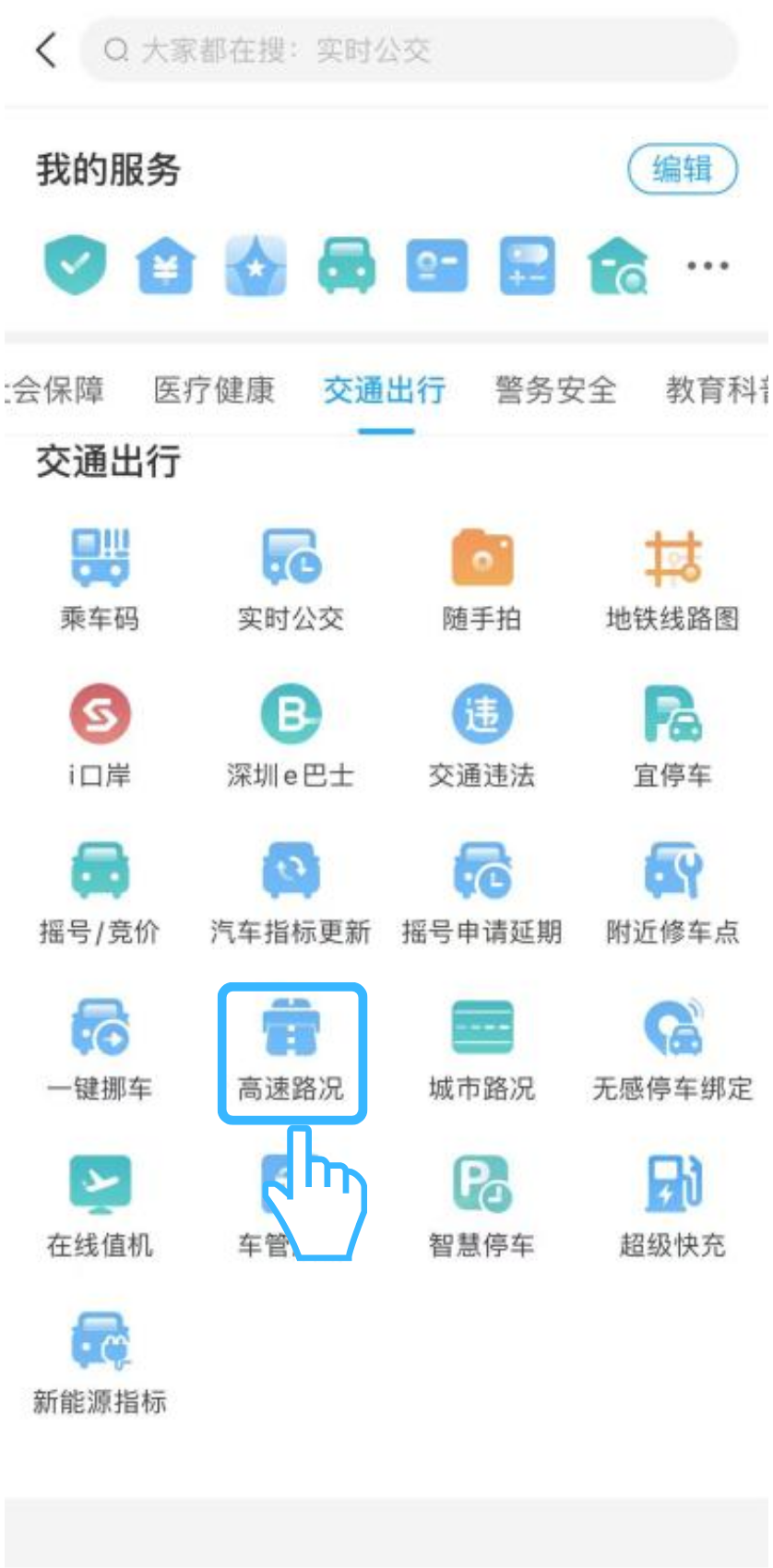This screenshot has height=1568, width=773.
Task: Switch to the 警务安全 tab
Action: [x=555, y=390]
